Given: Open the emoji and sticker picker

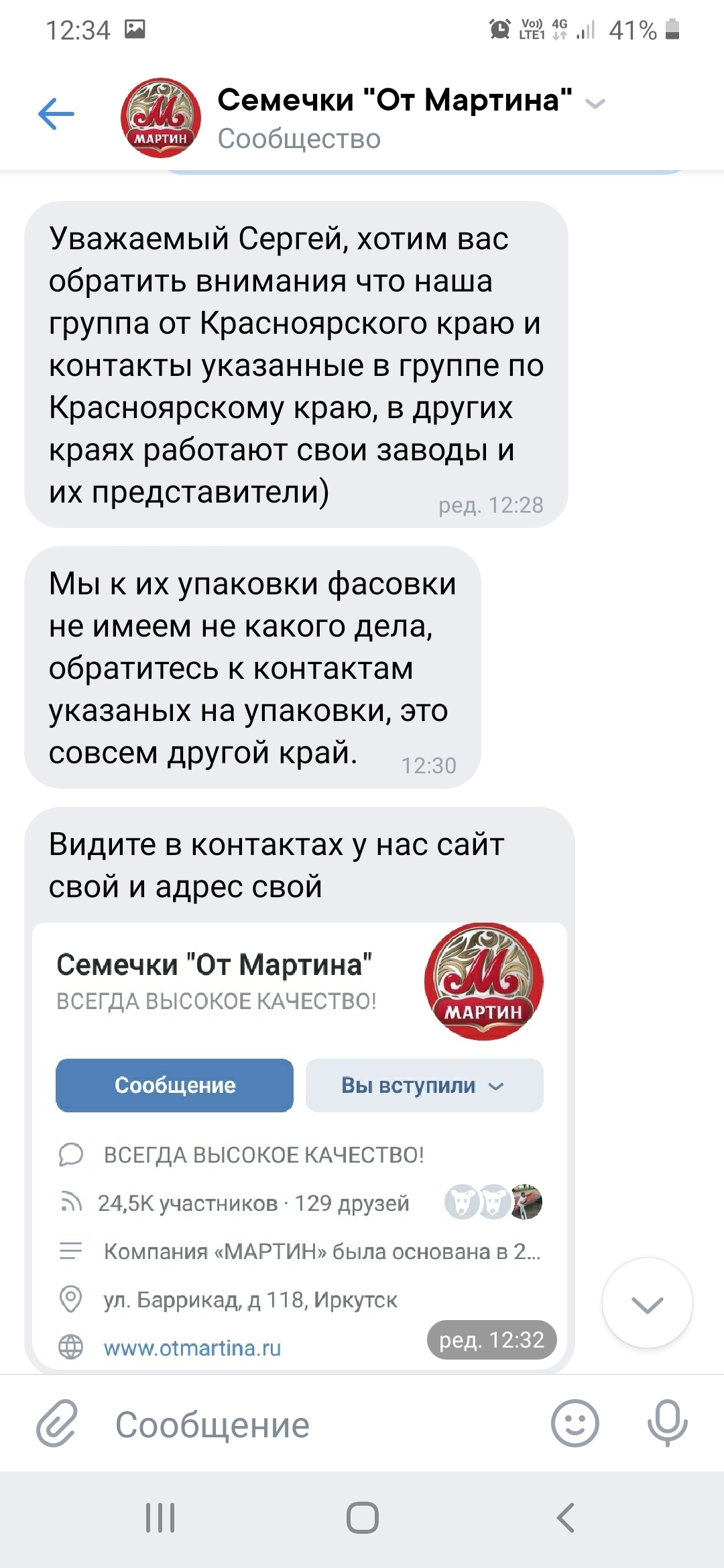Looking at the screenshot, I should click(x=575, y=1423).
